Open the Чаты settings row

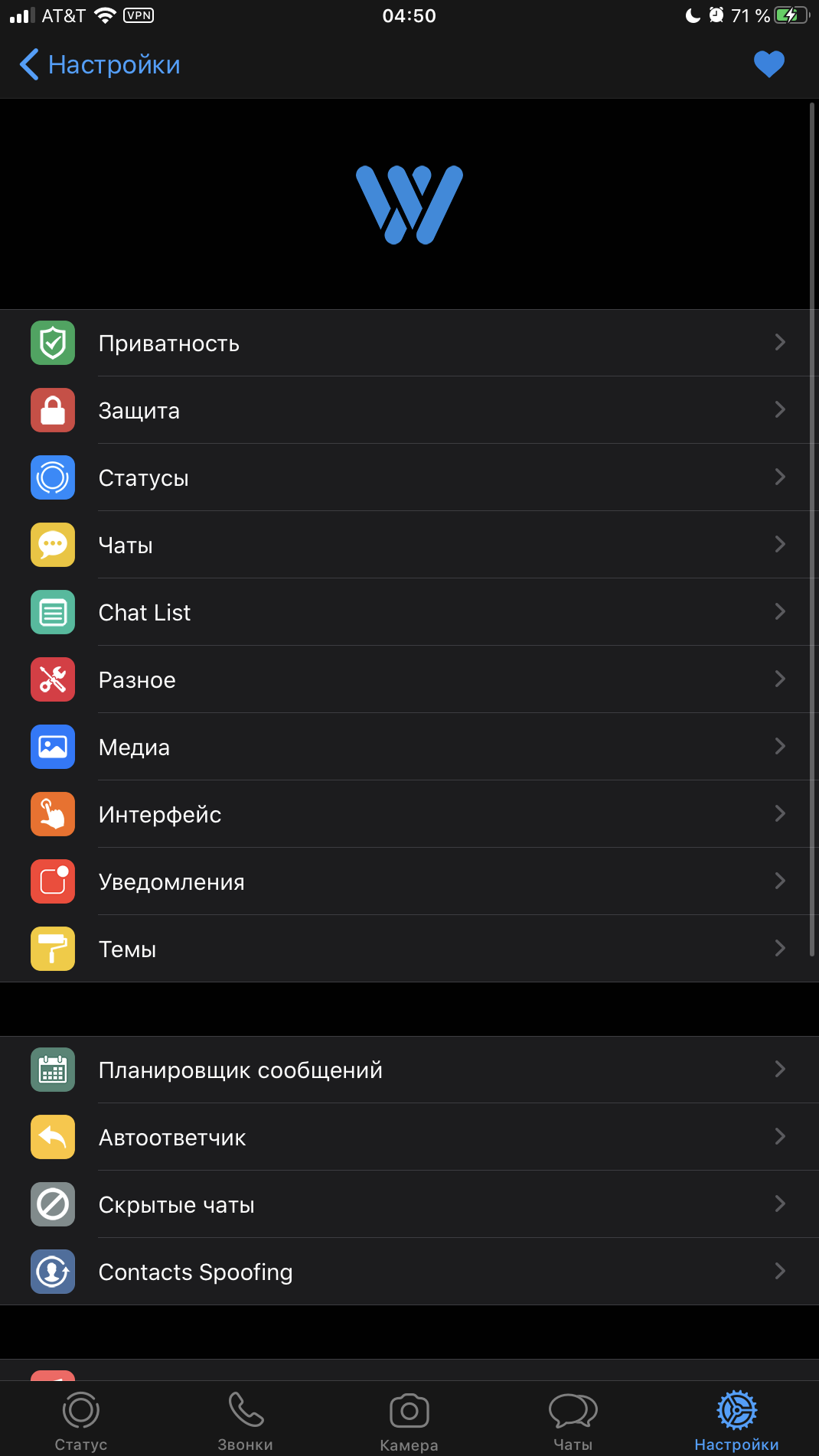[x=409, y=545]
